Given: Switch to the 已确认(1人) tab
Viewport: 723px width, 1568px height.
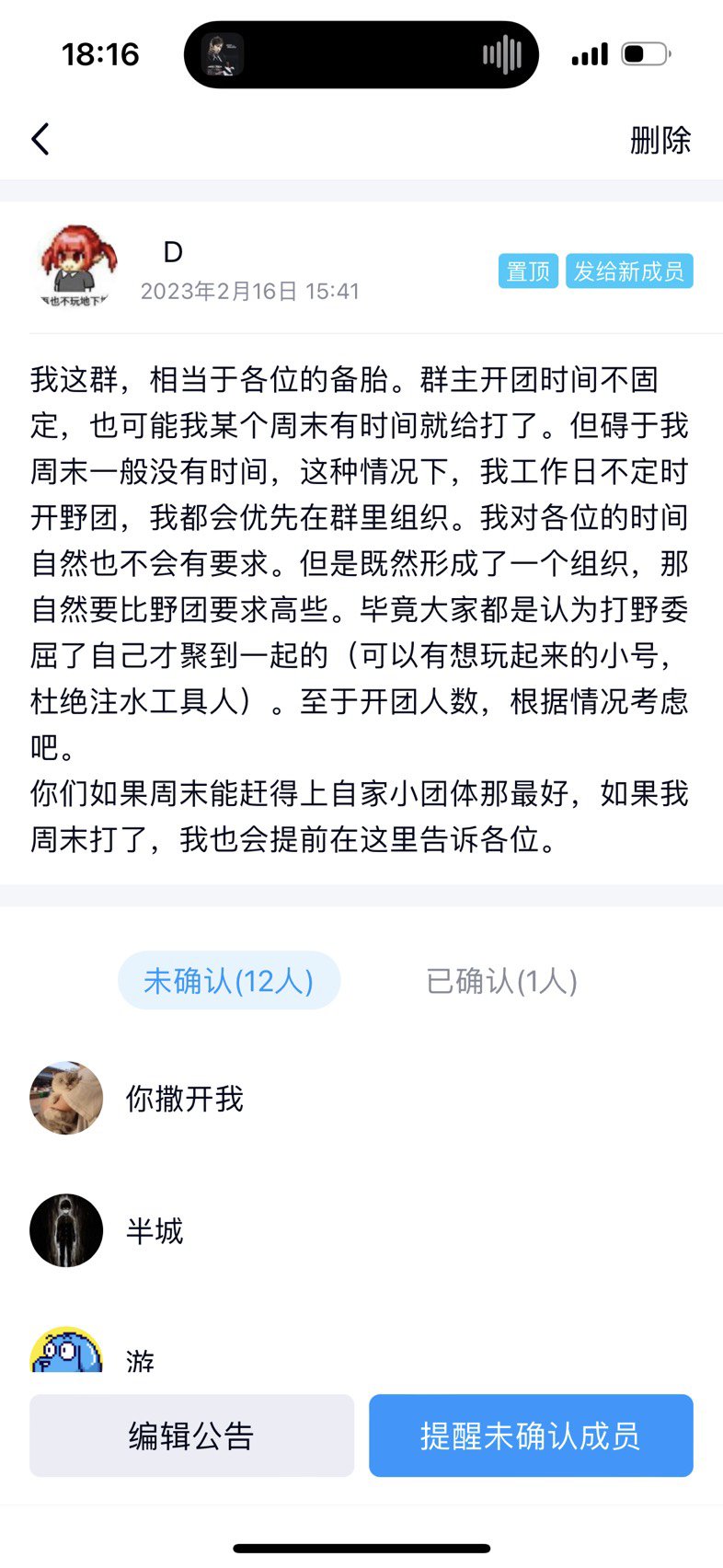Looking at the screenshot, I should tap(501, 981).
